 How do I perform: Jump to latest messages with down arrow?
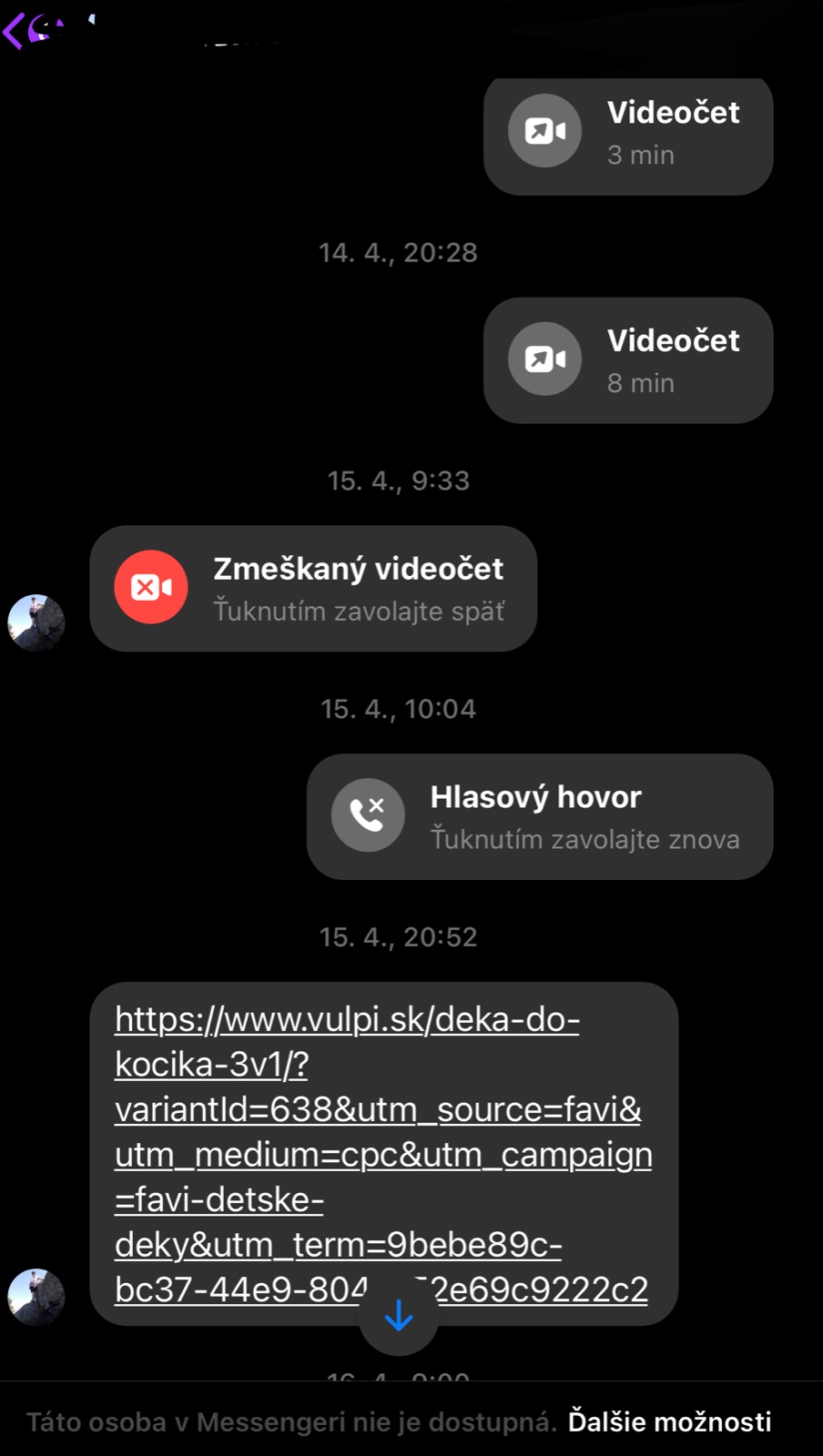(x=399, y=1316)
